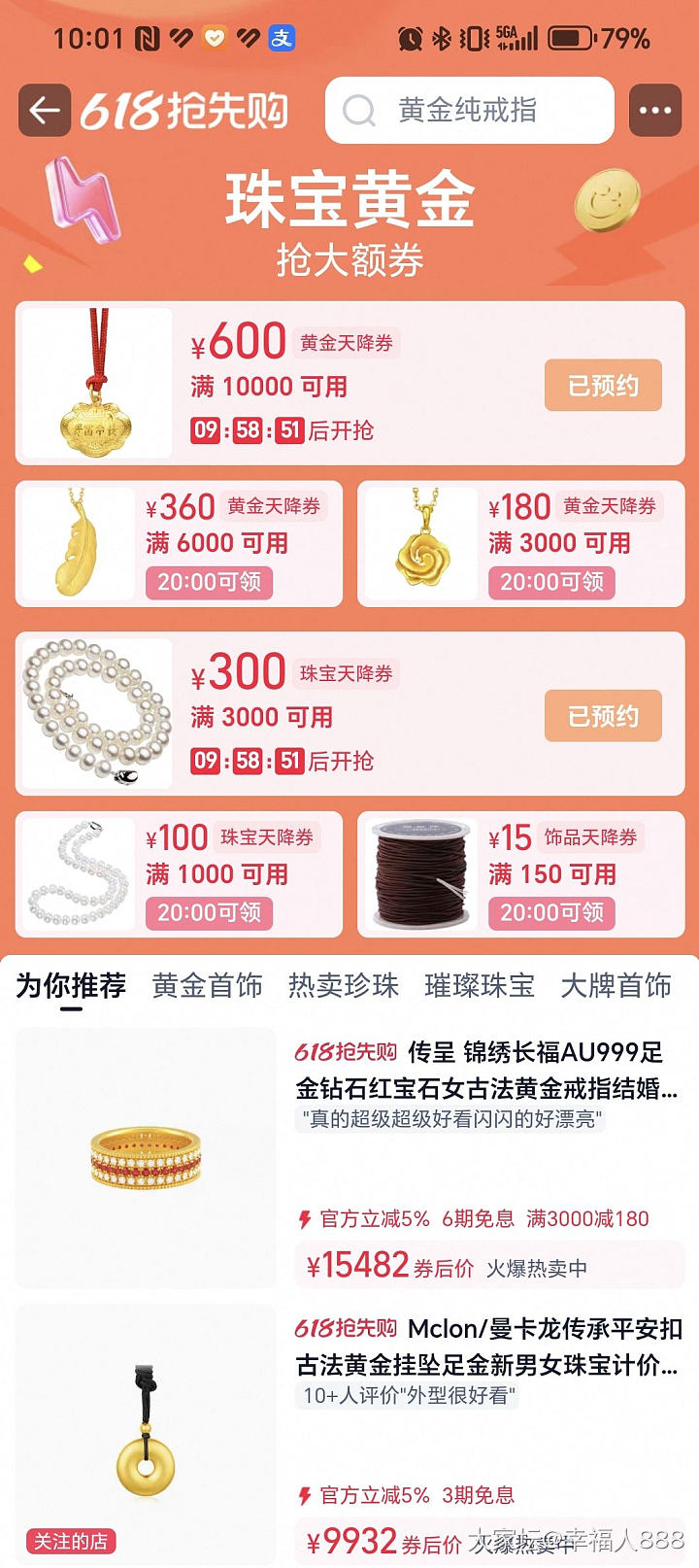Switch to the 璀璨珠宝 tab
The image size is (699, 1568).
click(480, 985)
